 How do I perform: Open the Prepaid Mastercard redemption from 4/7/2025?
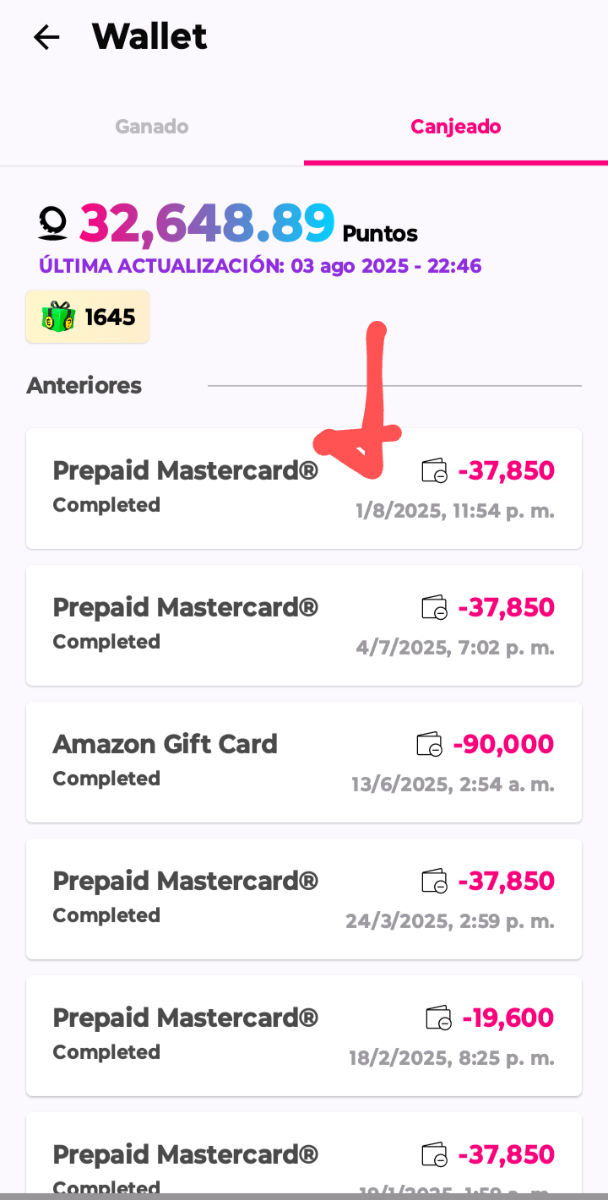pyautogui.click(x=304, y=625)
